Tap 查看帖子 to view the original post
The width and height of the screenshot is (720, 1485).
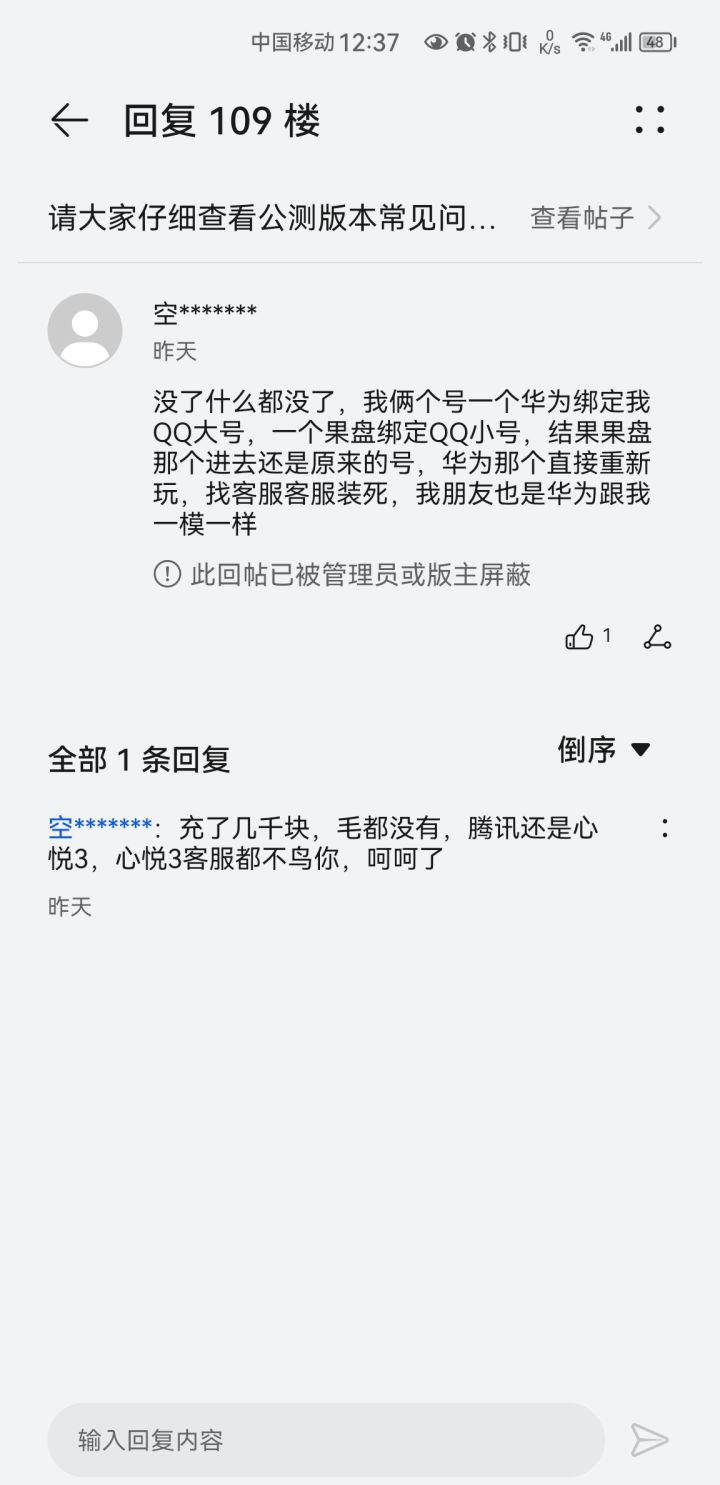(582, 216)
